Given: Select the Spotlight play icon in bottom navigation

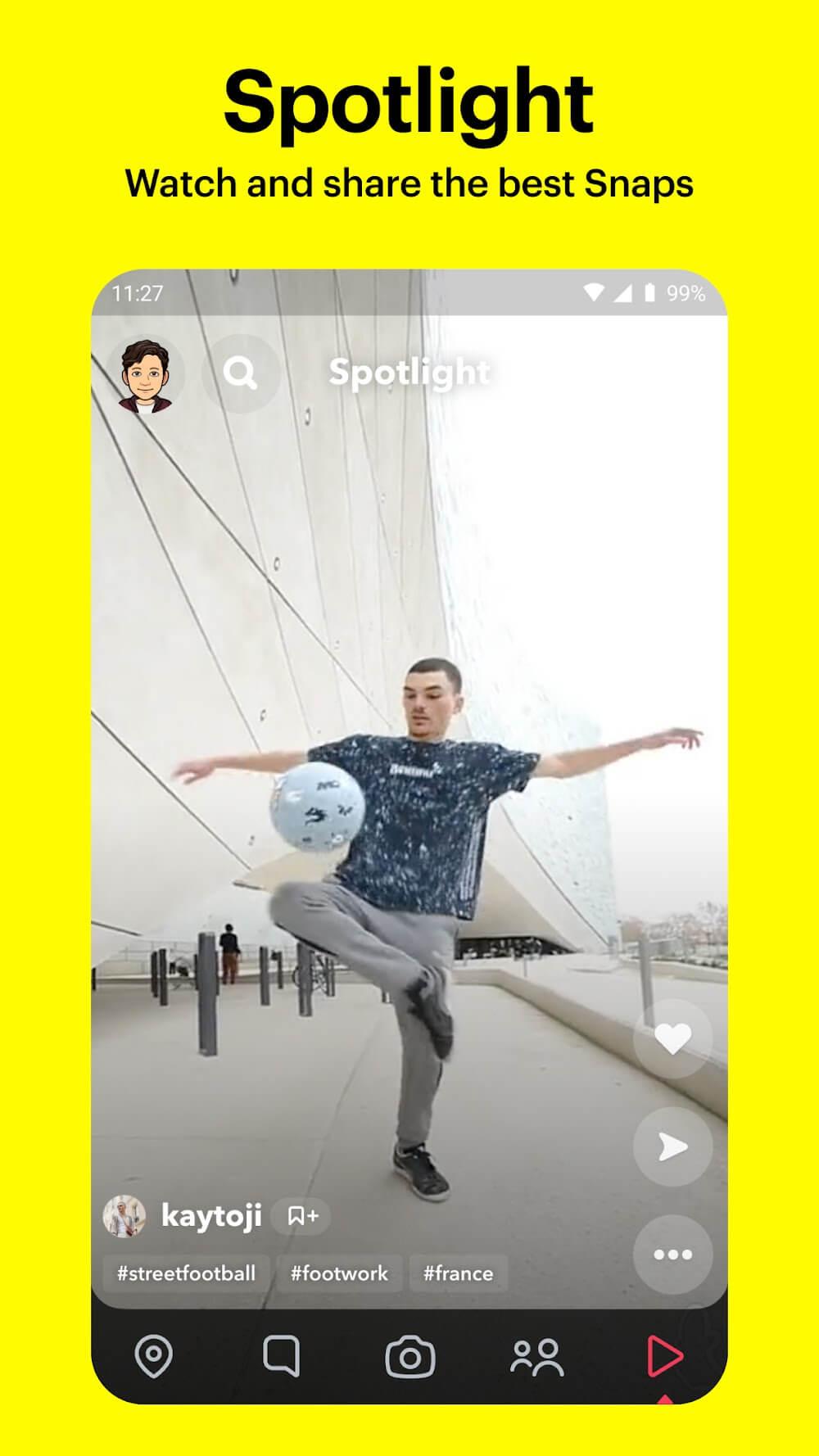Looking at the screenshot, I should pos(667,1355).
